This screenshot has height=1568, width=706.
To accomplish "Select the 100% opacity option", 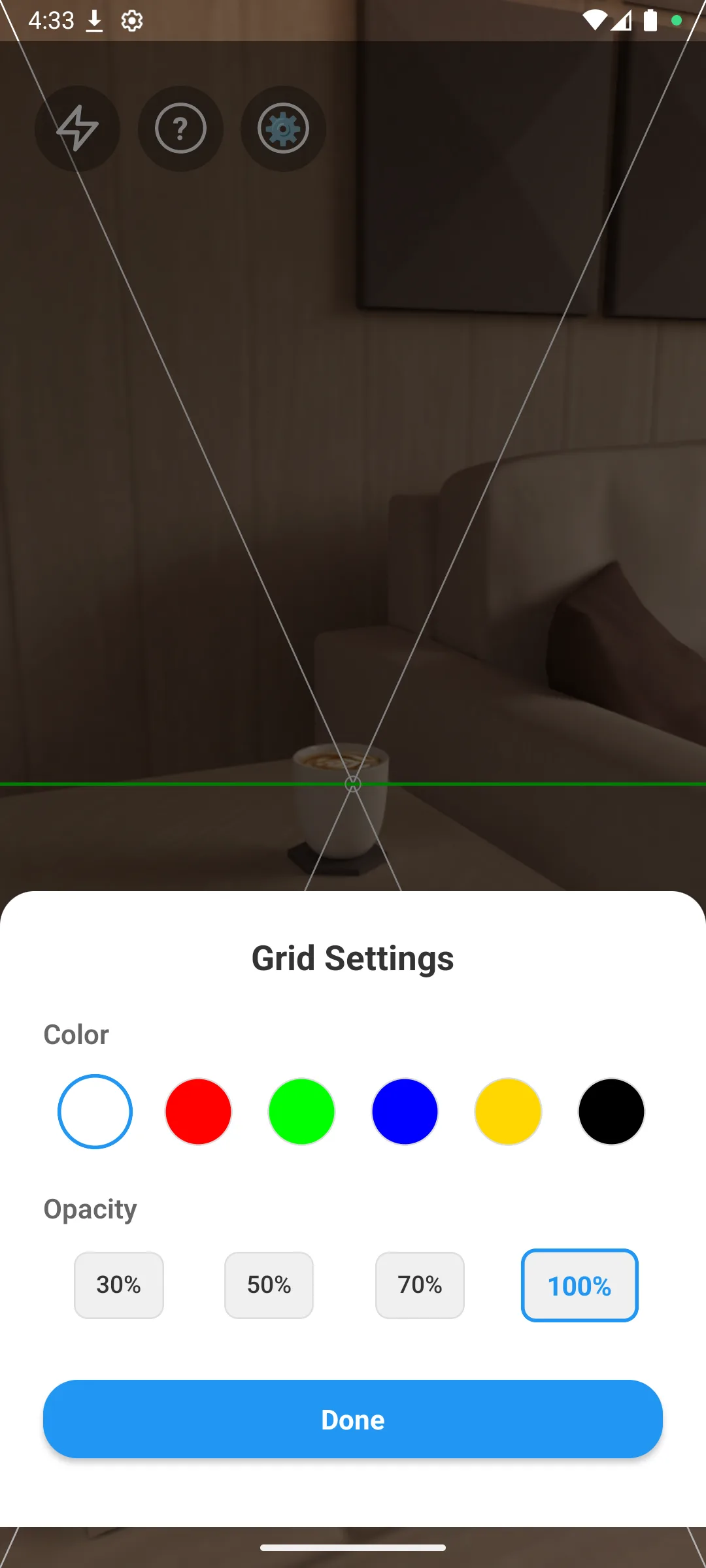I will tap(579, 1285).
